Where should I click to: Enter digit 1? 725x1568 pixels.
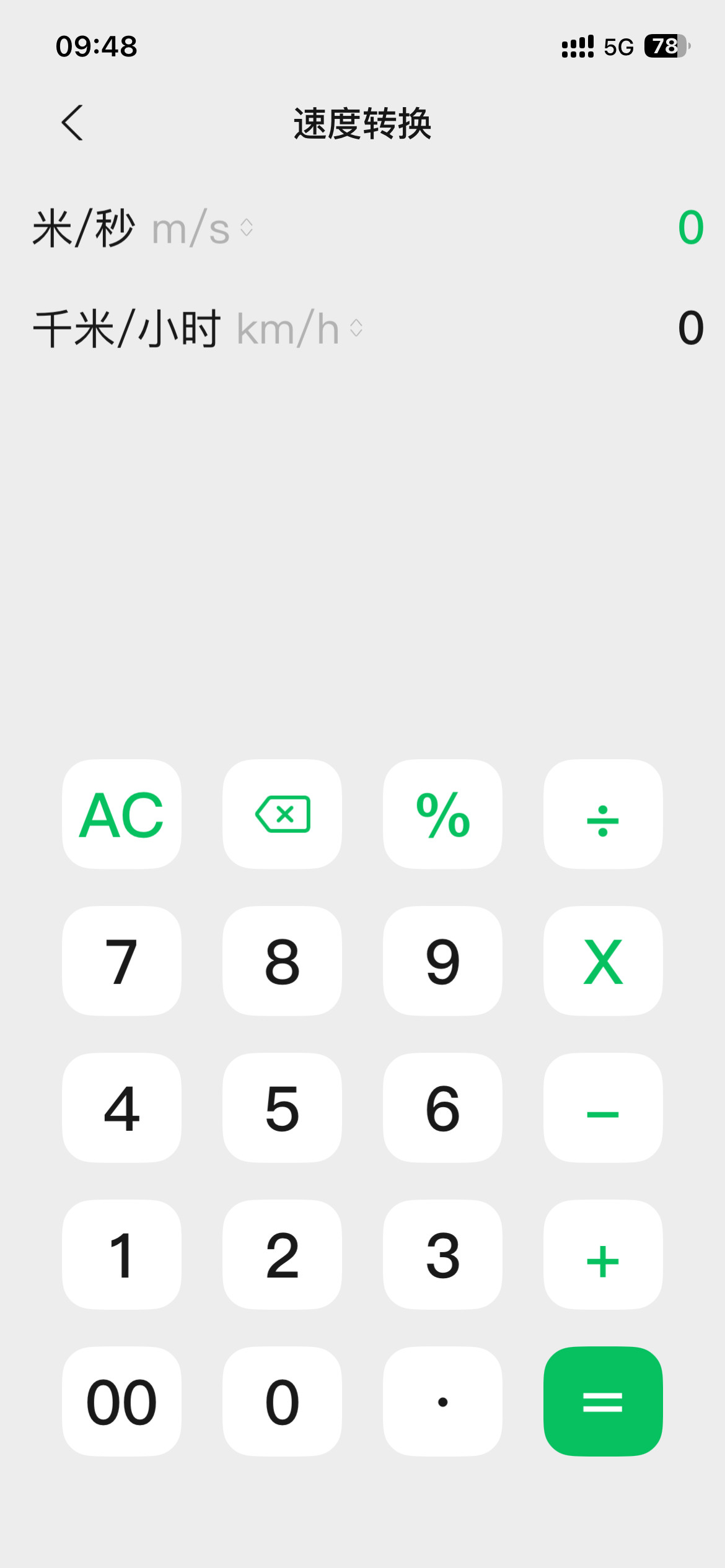click(x=121, y=1254)
